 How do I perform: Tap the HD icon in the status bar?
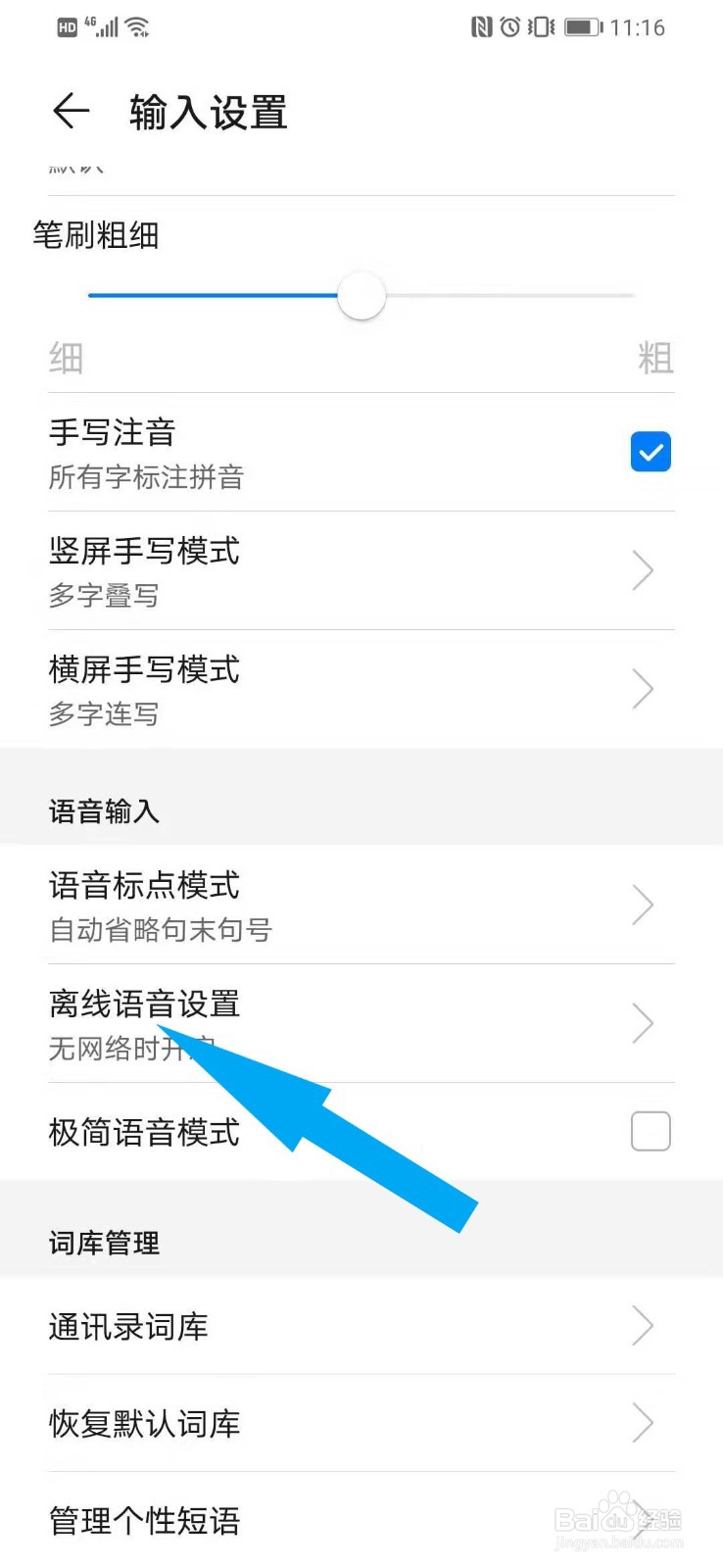(x=66, y=26)
